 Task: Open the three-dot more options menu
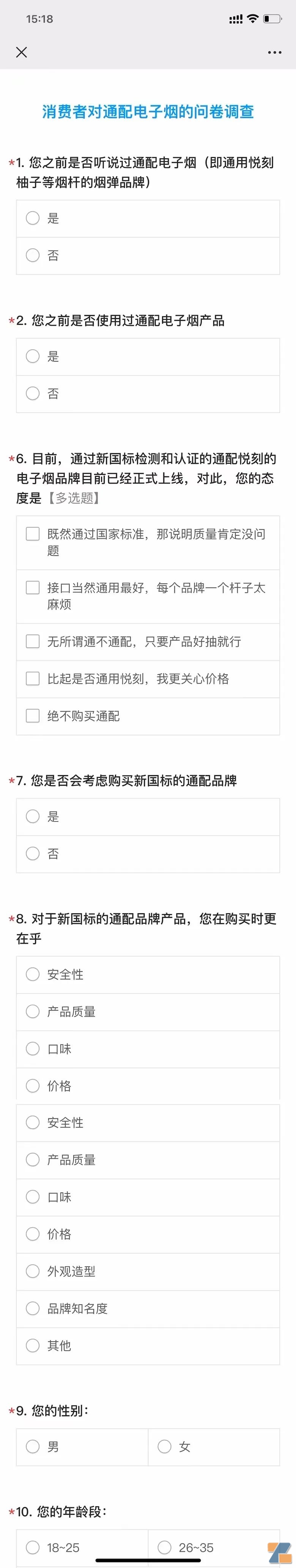(x=275, y=52)
